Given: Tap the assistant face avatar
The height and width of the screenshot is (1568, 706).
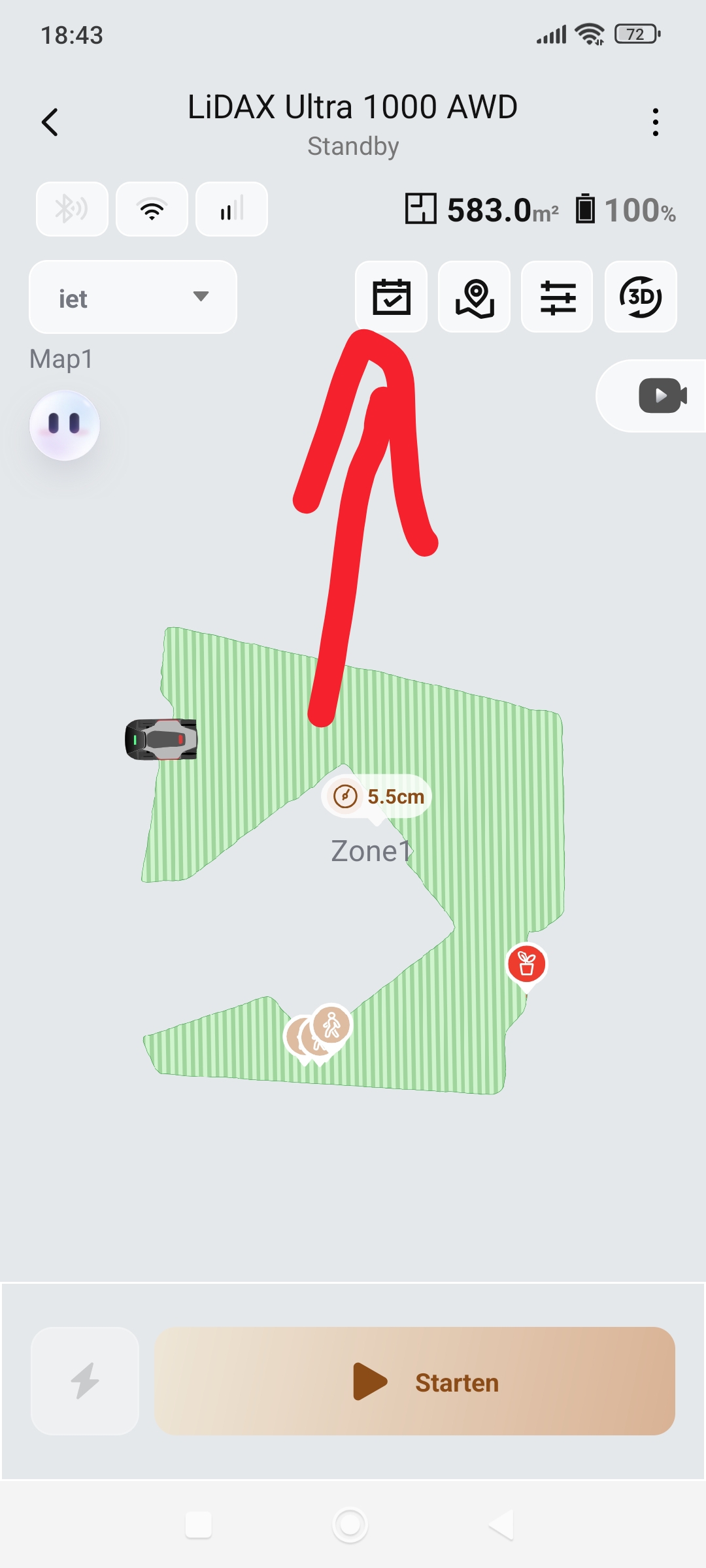Looking at the screenshot, I should pos(65,425).
